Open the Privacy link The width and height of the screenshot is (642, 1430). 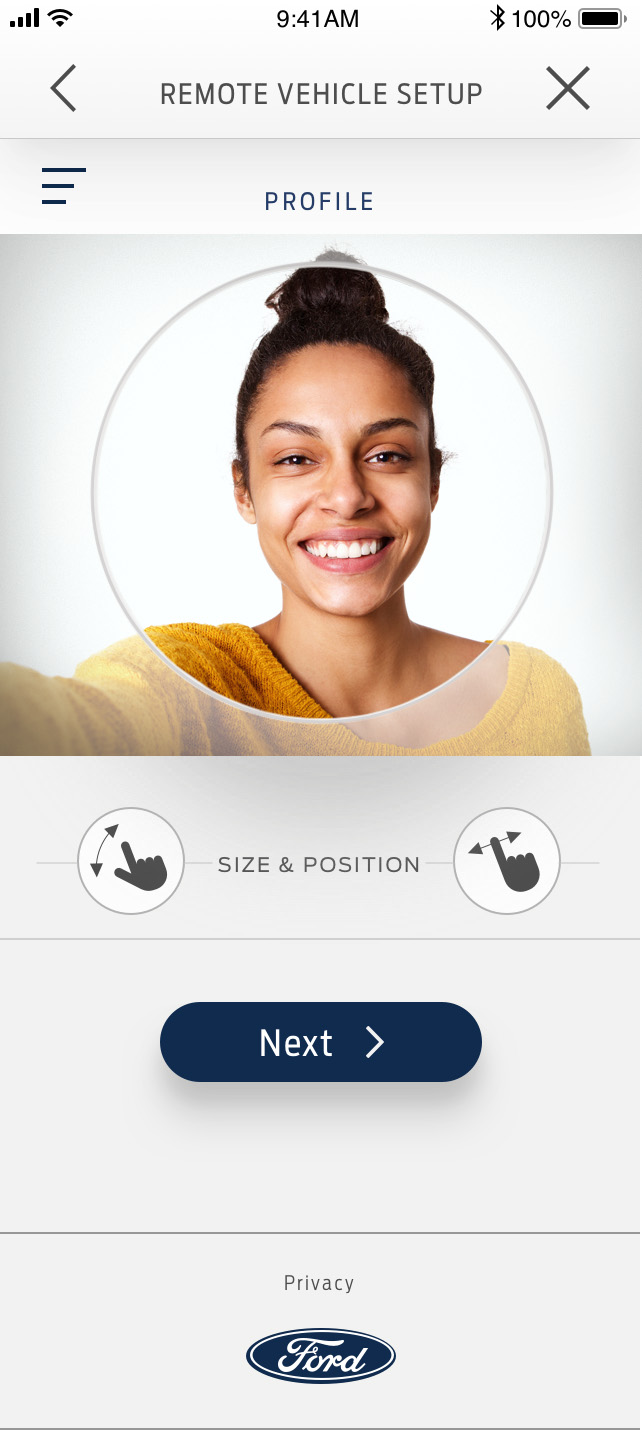click(x=319, y=1283)
